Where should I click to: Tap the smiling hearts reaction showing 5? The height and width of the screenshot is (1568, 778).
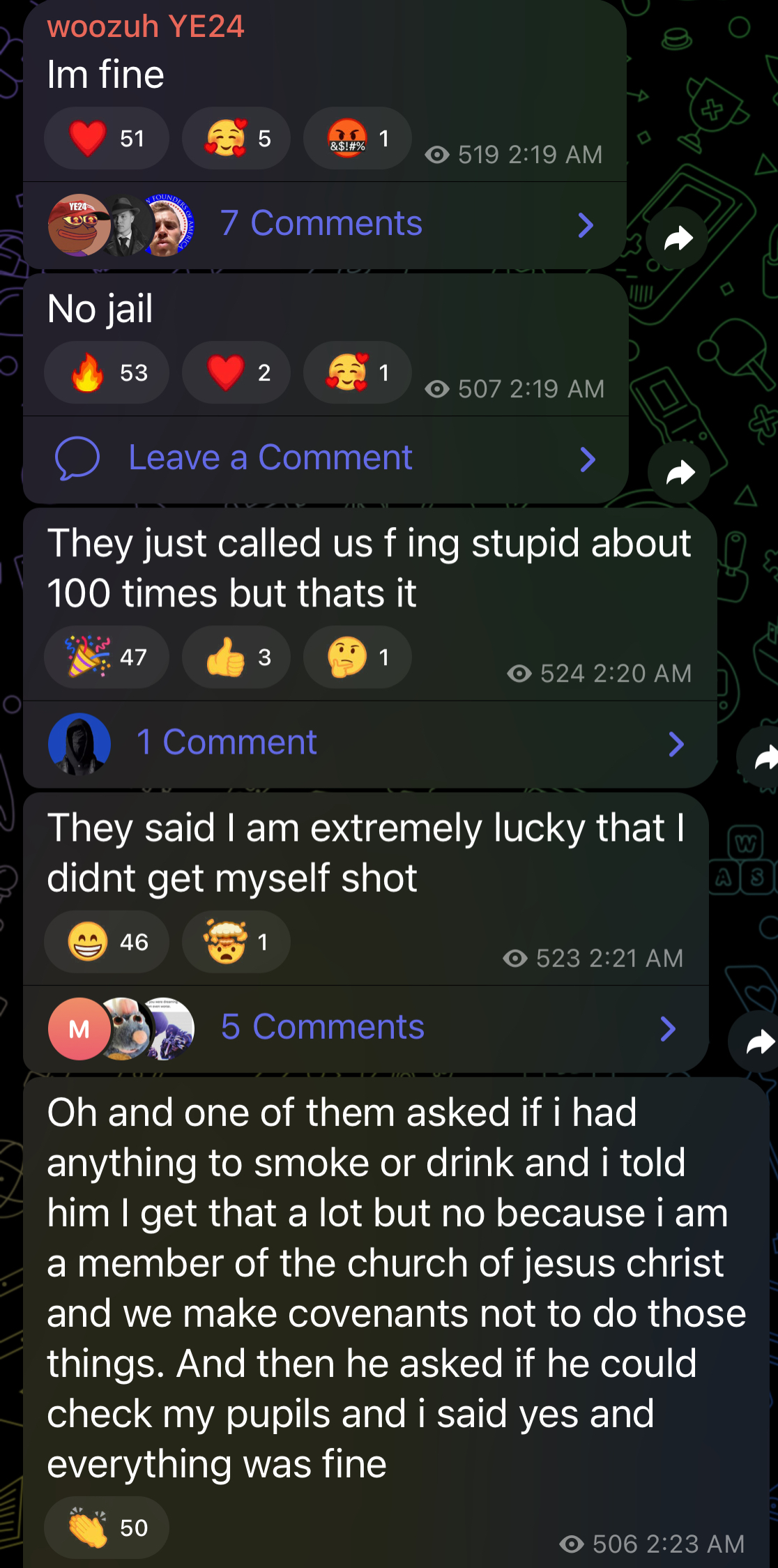click(236, 138)
